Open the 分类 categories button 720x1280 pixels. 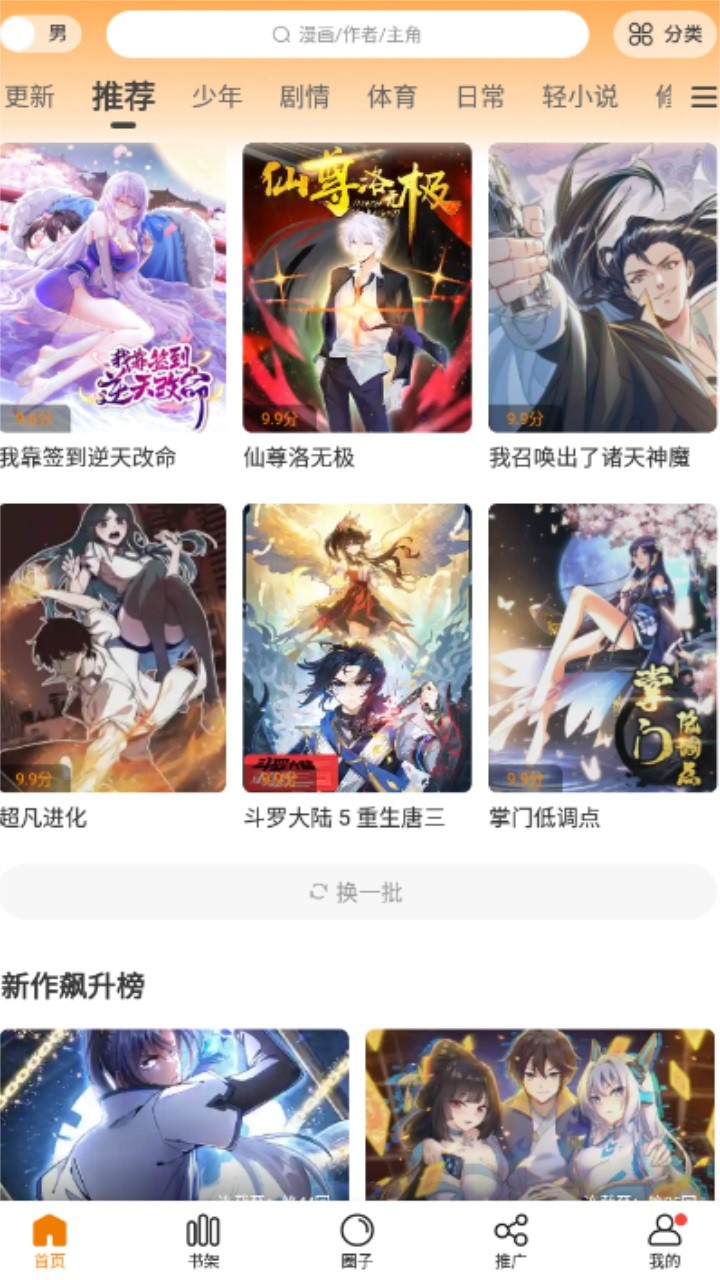665,35
